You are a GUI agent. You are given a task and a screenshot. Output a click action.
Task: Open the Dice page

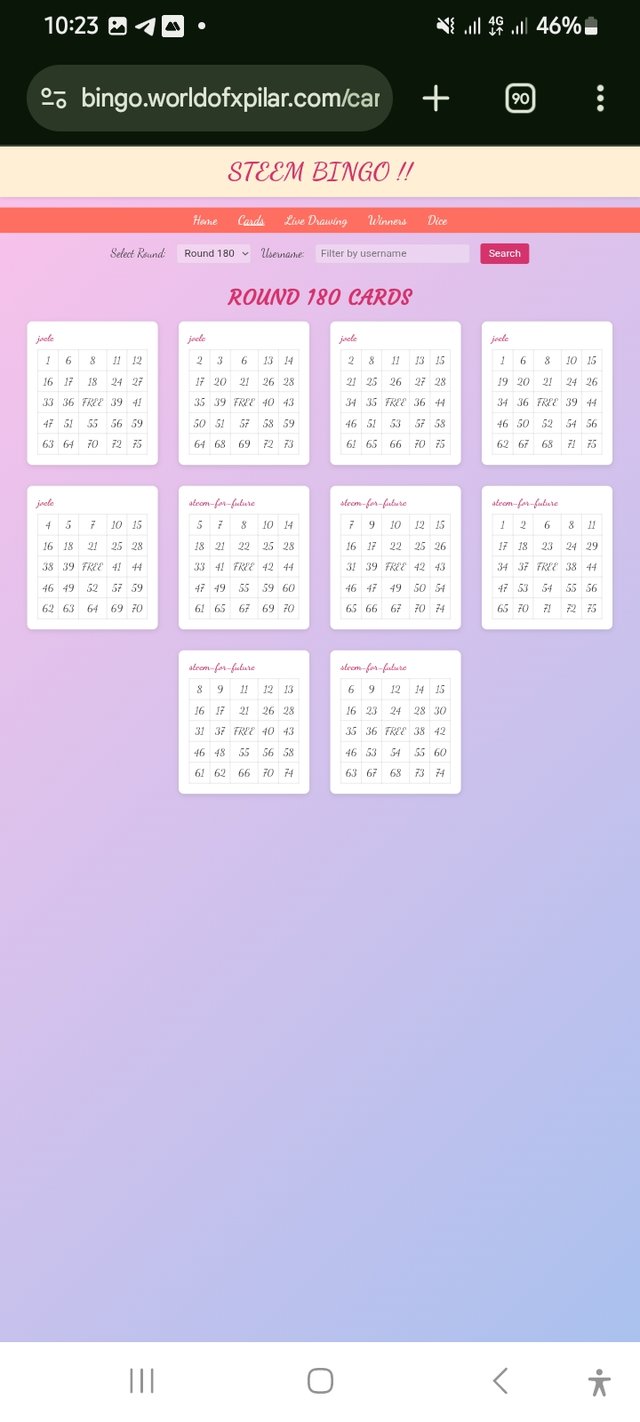[437, 221]
